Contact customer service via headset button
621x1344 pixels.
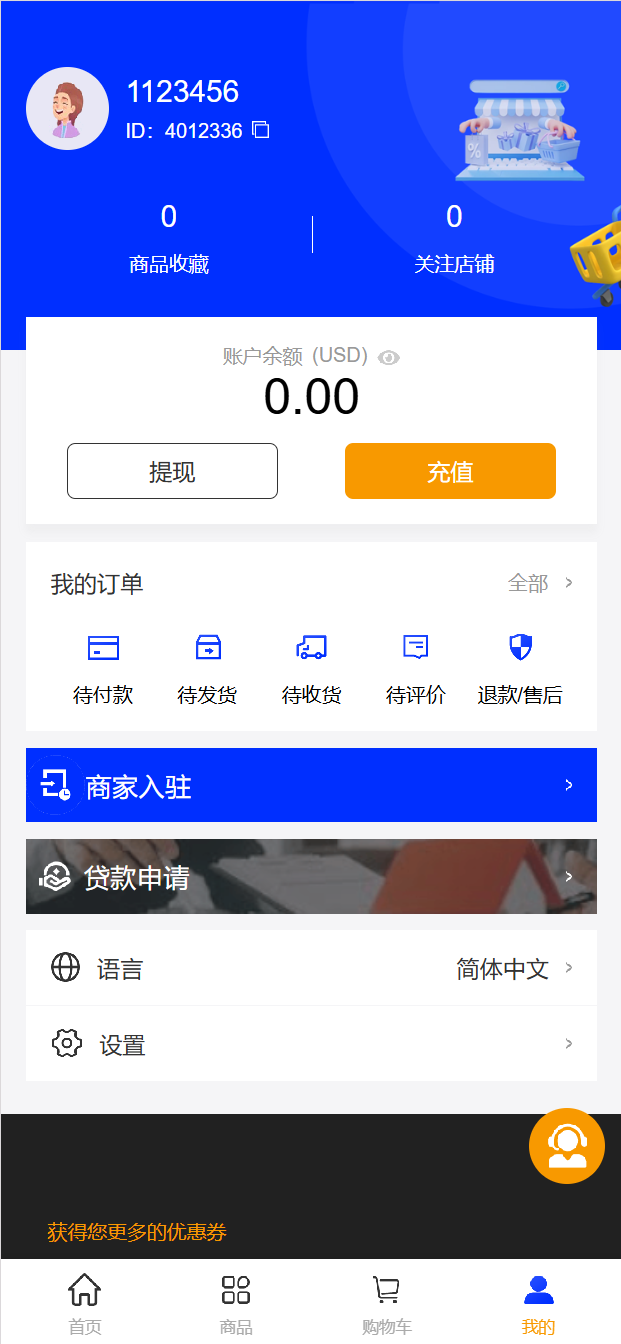(x=566, y=1146)
